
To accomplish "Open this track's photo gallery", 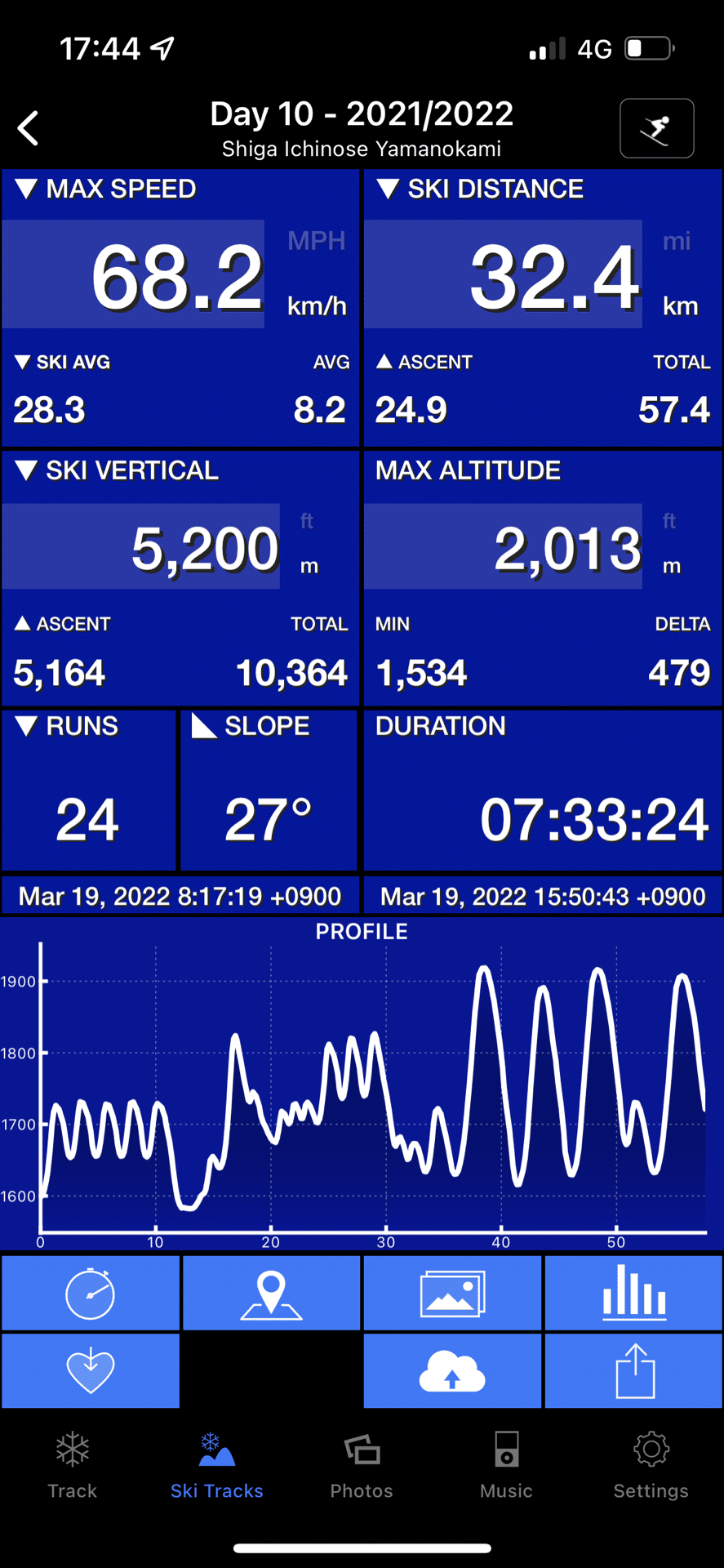I will [452, 1294].
